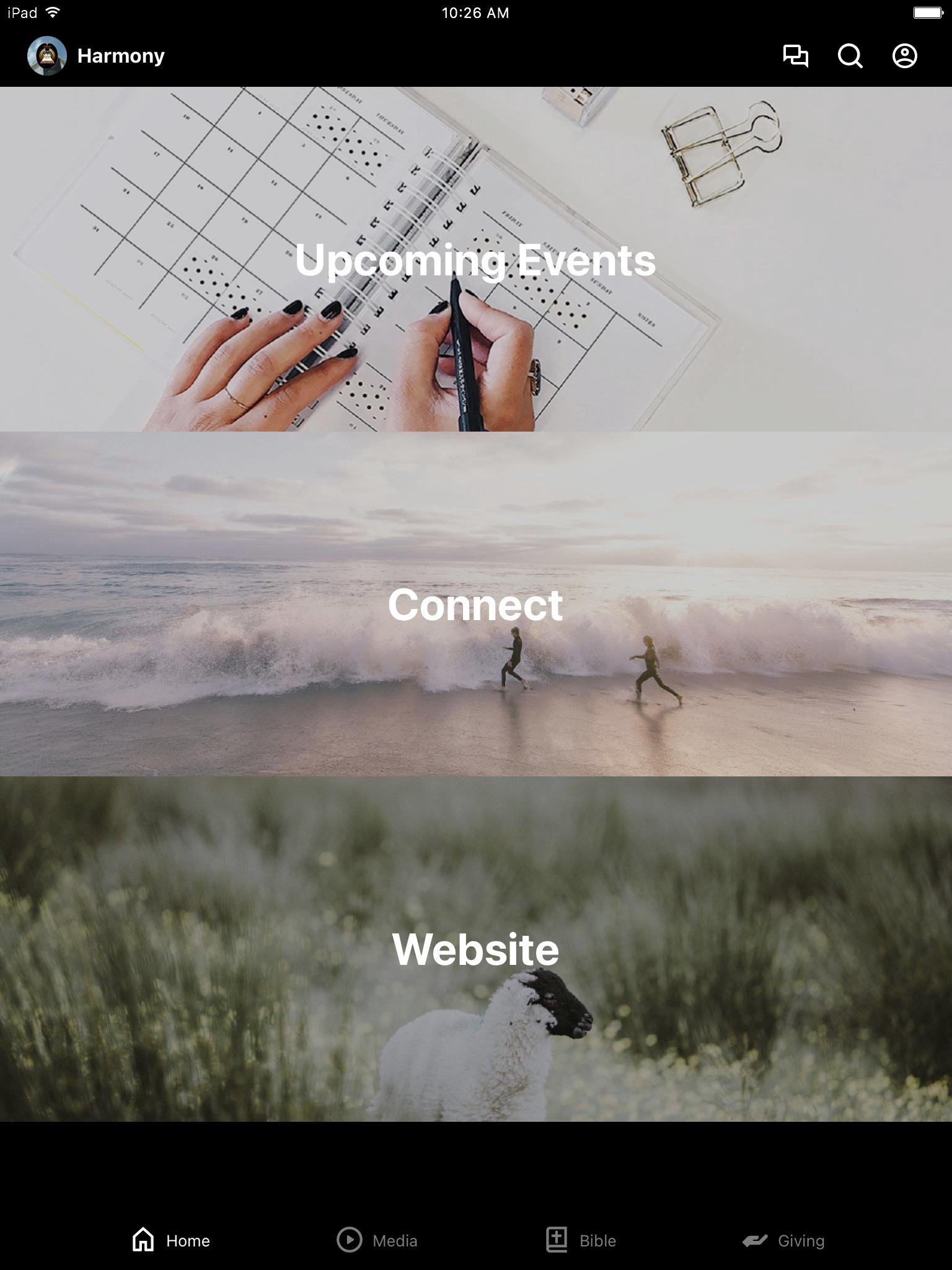Image resolution: width=952 pixels, height=1270 pixels.
Task: Switch to the Media tab
Action: 377,1240
